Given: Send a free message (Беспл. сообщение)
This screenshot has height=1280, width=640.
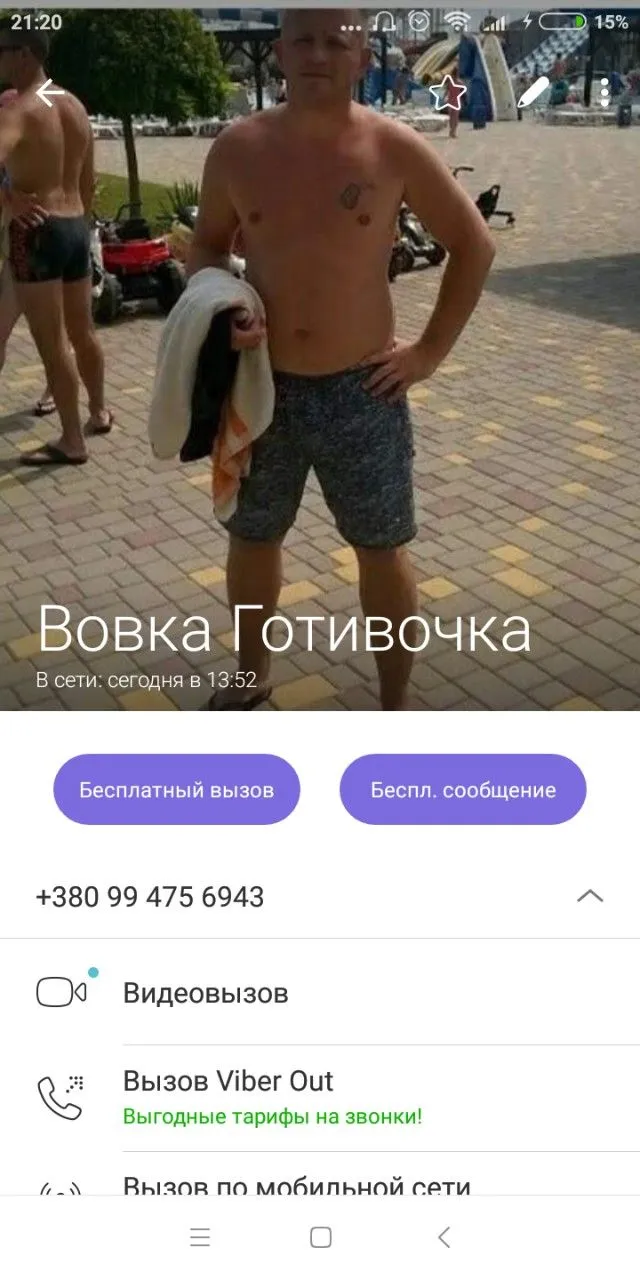Looking at the screenshot, I should click(x=463, y=790).
